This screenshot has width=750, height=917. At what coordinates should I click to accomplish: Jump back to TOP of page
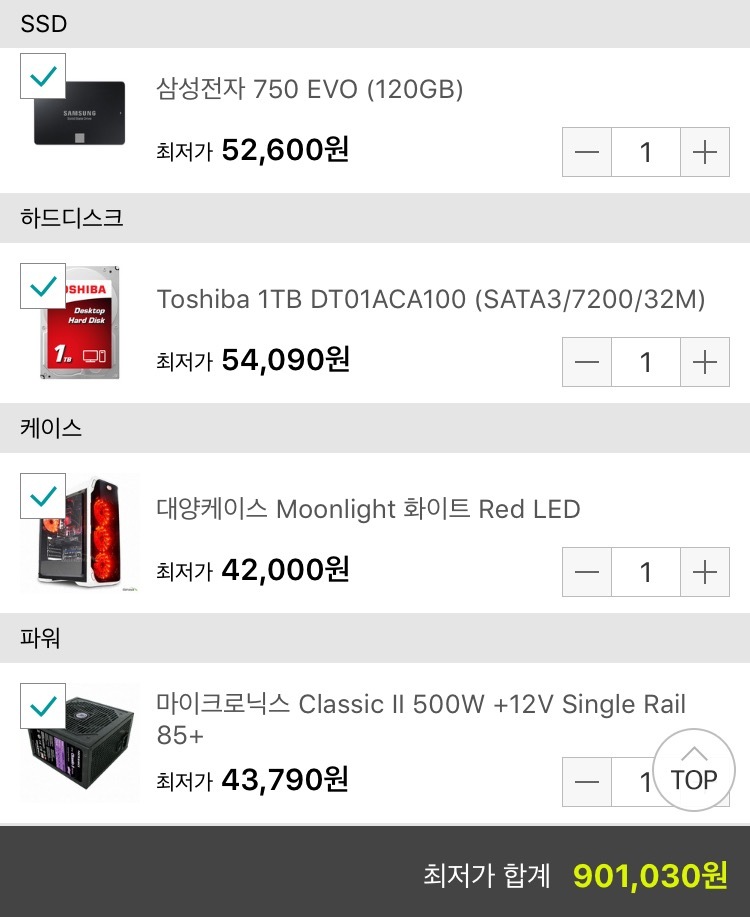[x=694, y=771]
